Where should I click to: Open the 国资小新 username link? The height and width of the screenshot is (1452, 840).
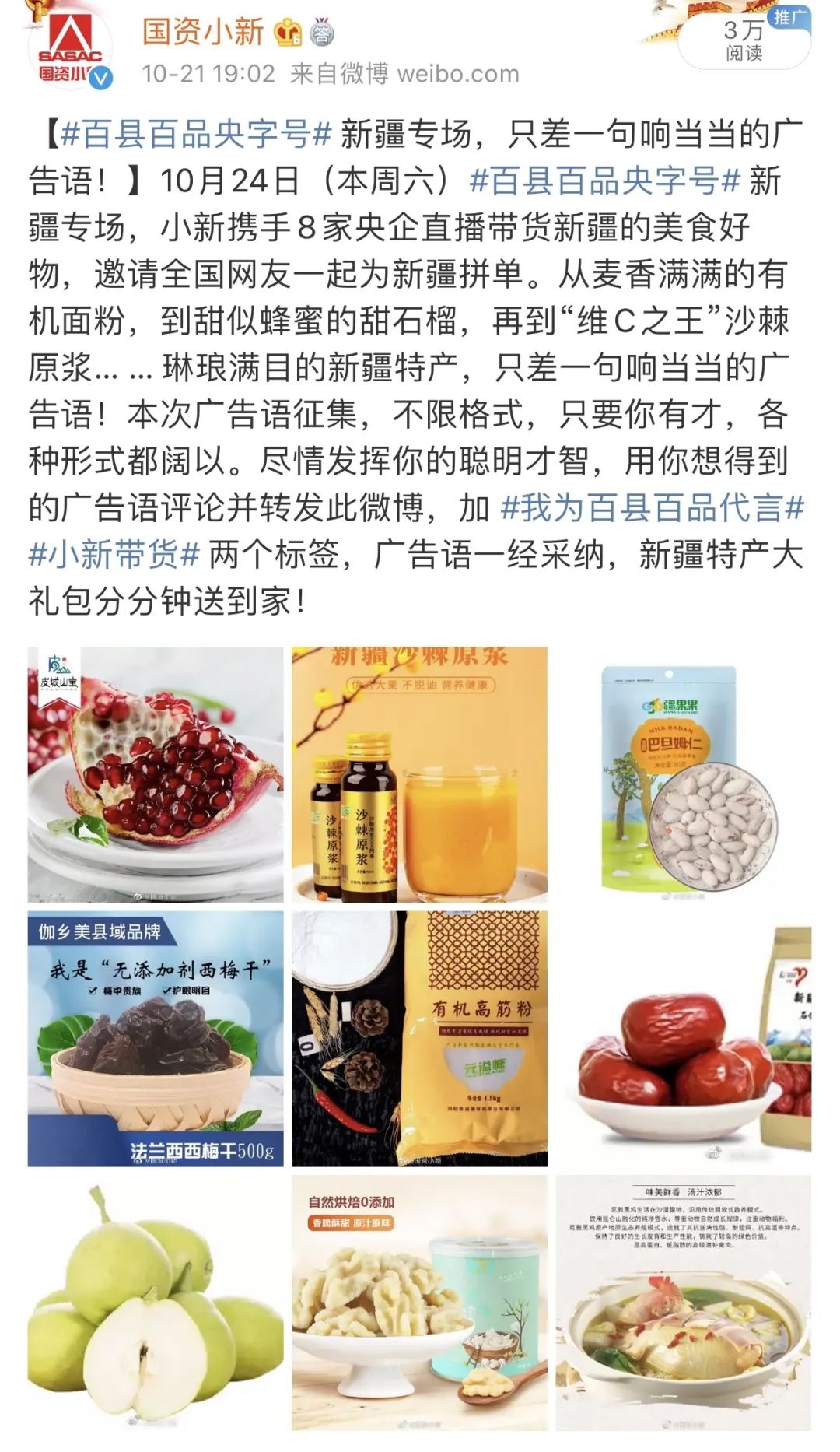coord(204,32)
